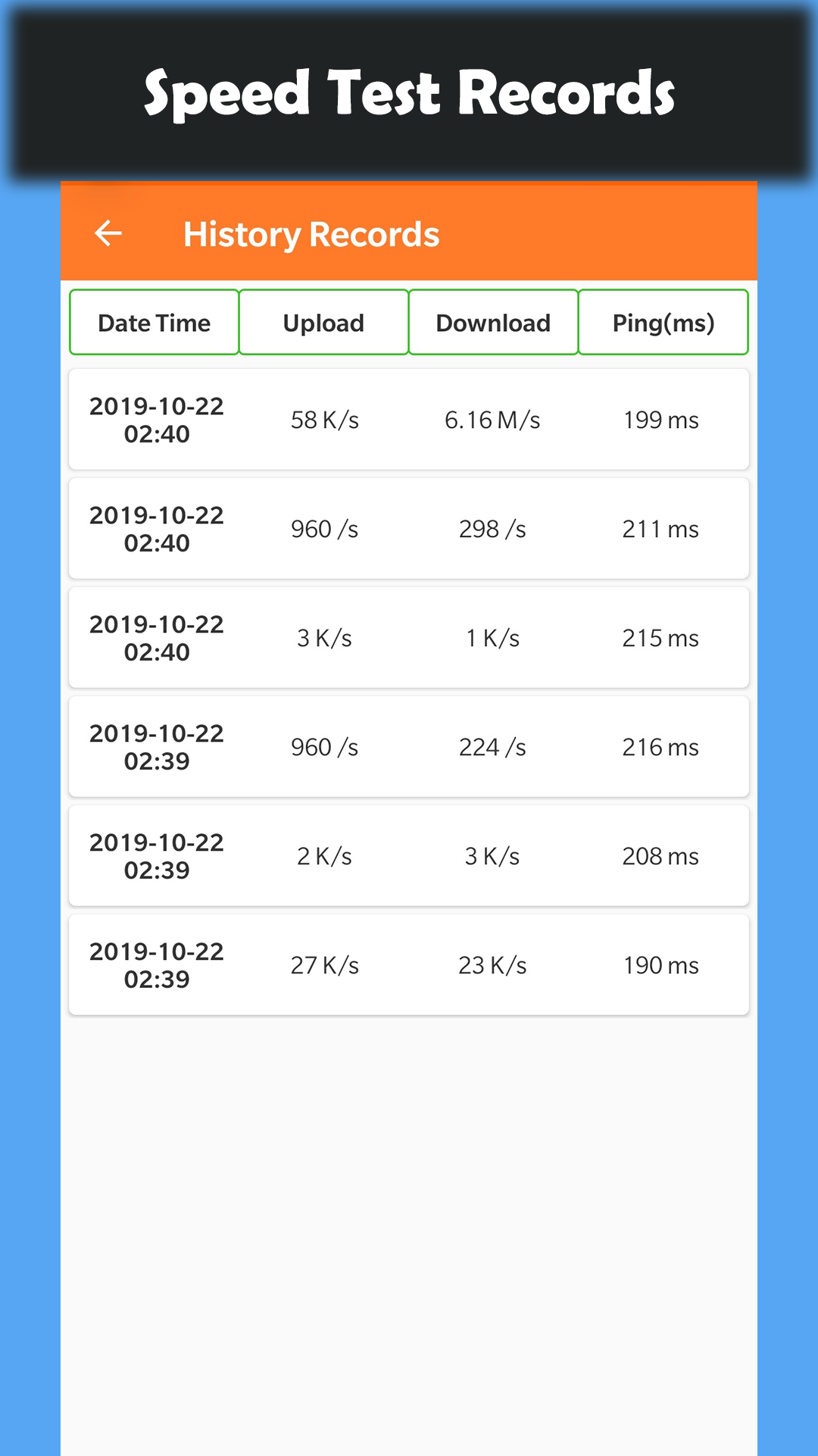818x1456 pixels.
Task: Click the 2019-10-22 02:40 date of first record
Action: click(x=156, y=419)
